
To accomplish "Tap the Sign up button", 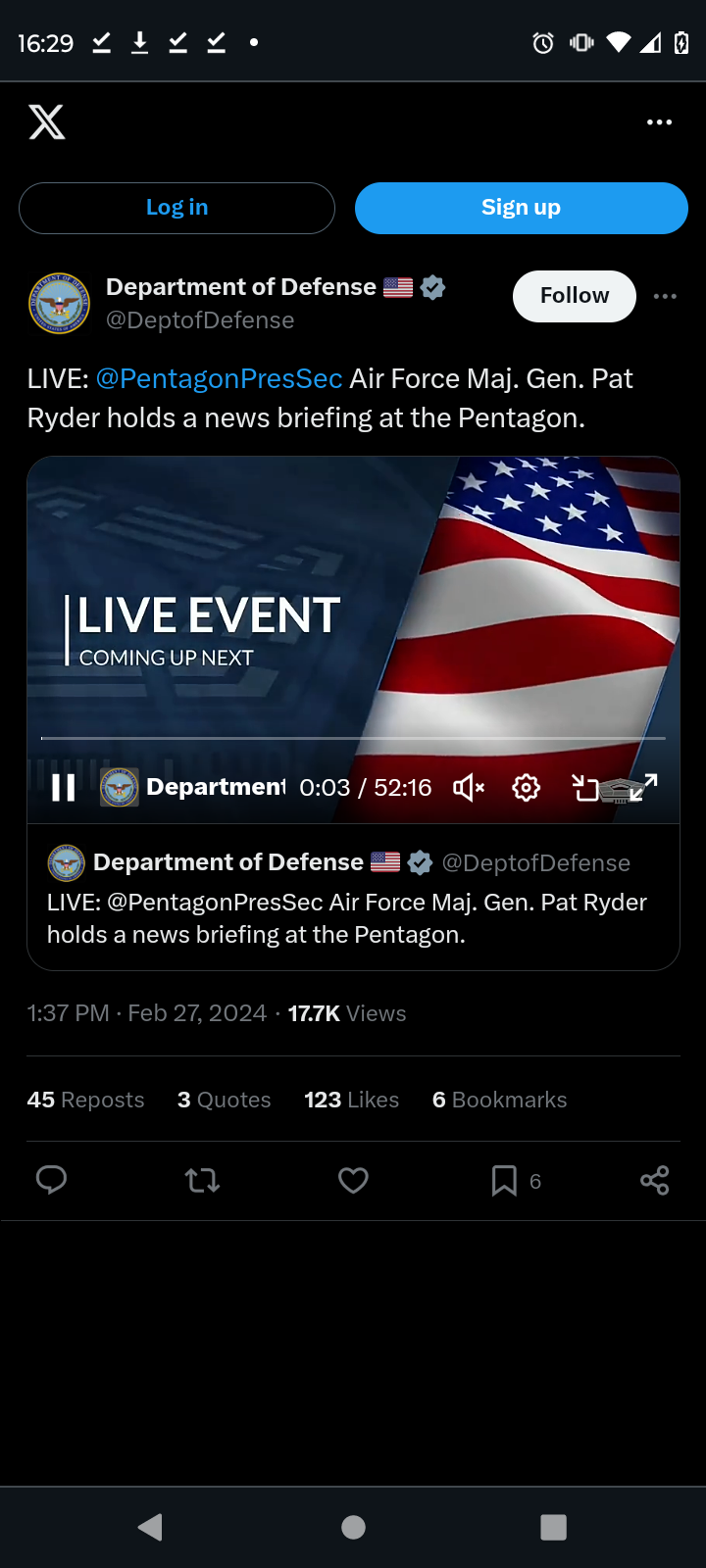I will [522, 208].
